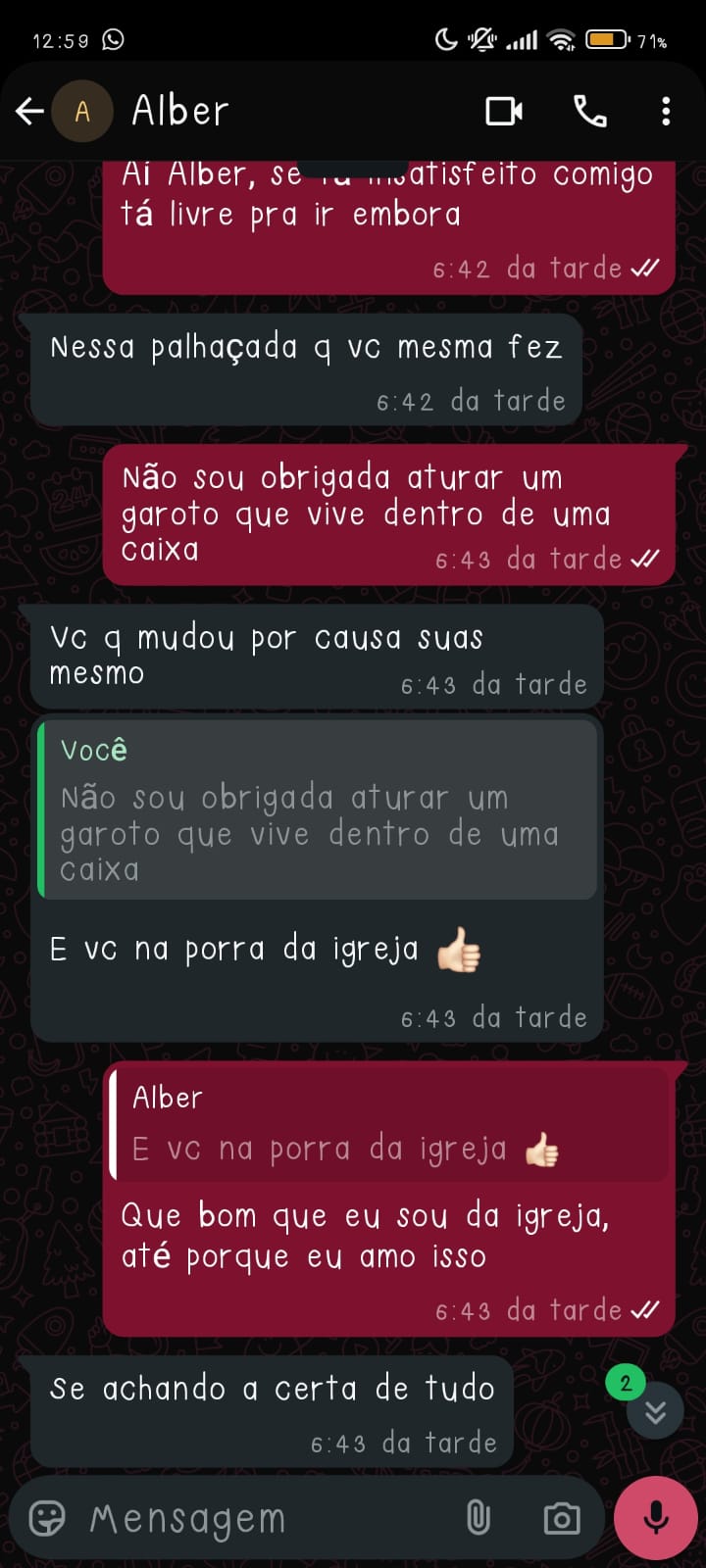Go back to the chats list
This screenshot has height=1568, width=706.
tap(29, 112)
